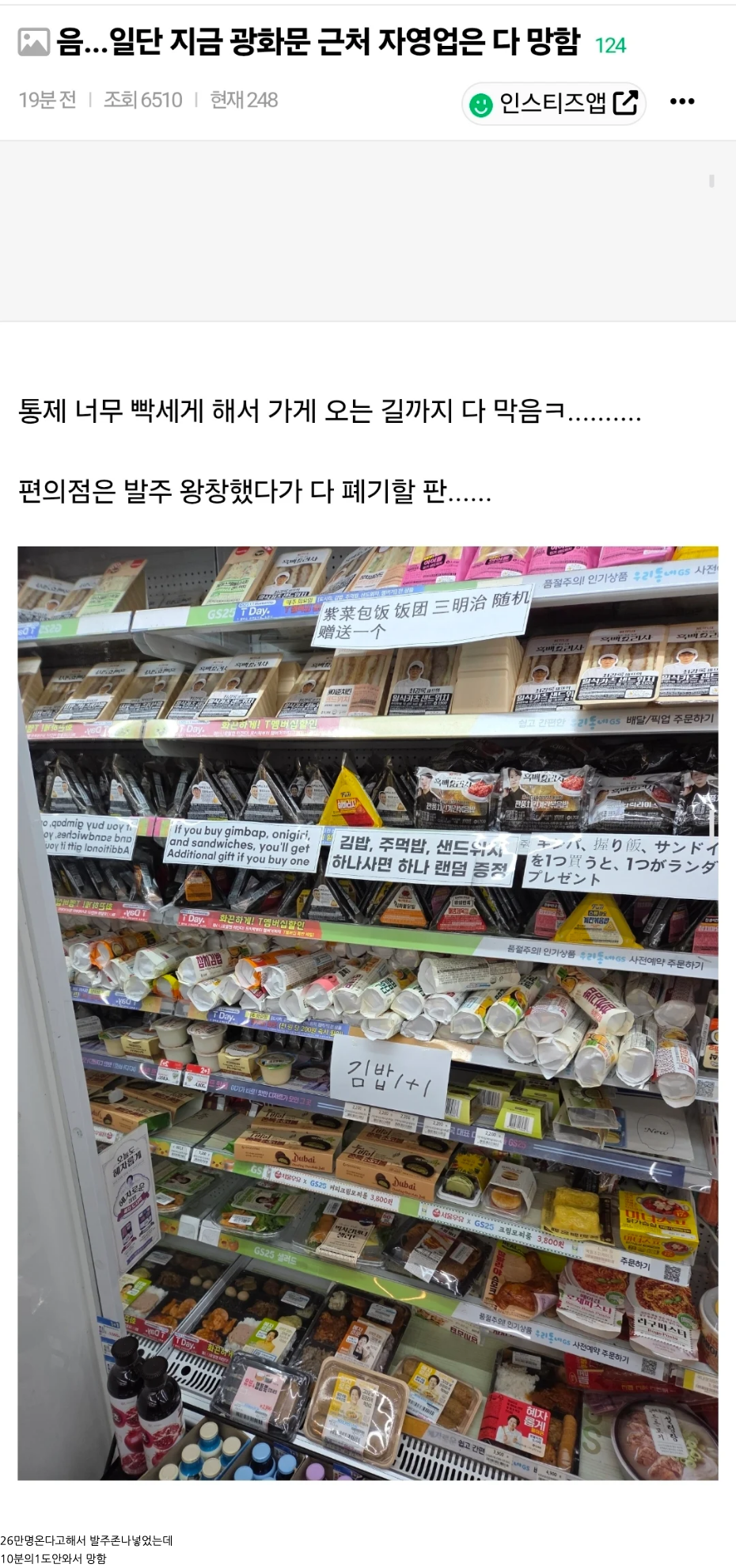
Task: View the 124 comments count link
Action: coord(610,46)
